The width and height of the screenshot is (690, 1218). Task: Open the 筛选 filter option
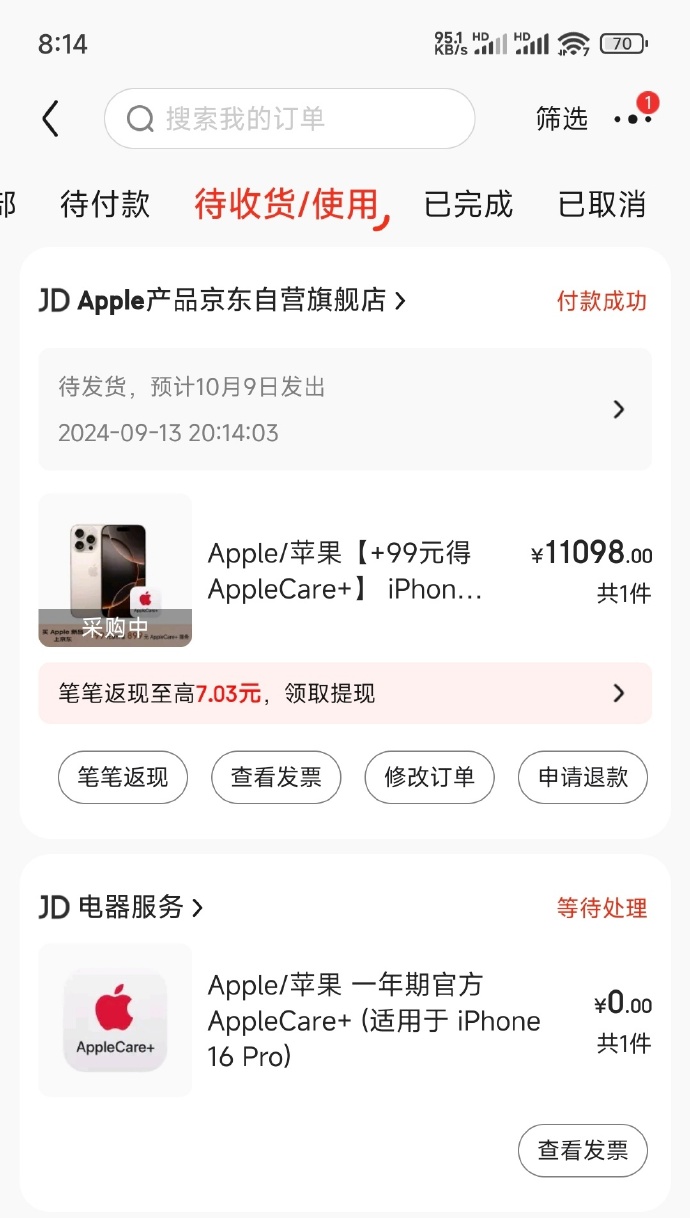point(561,119)
